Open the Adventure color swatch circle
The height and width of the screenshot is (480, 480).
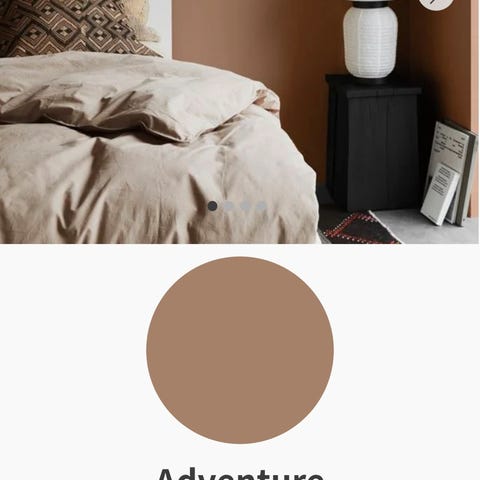pos(240,350)
